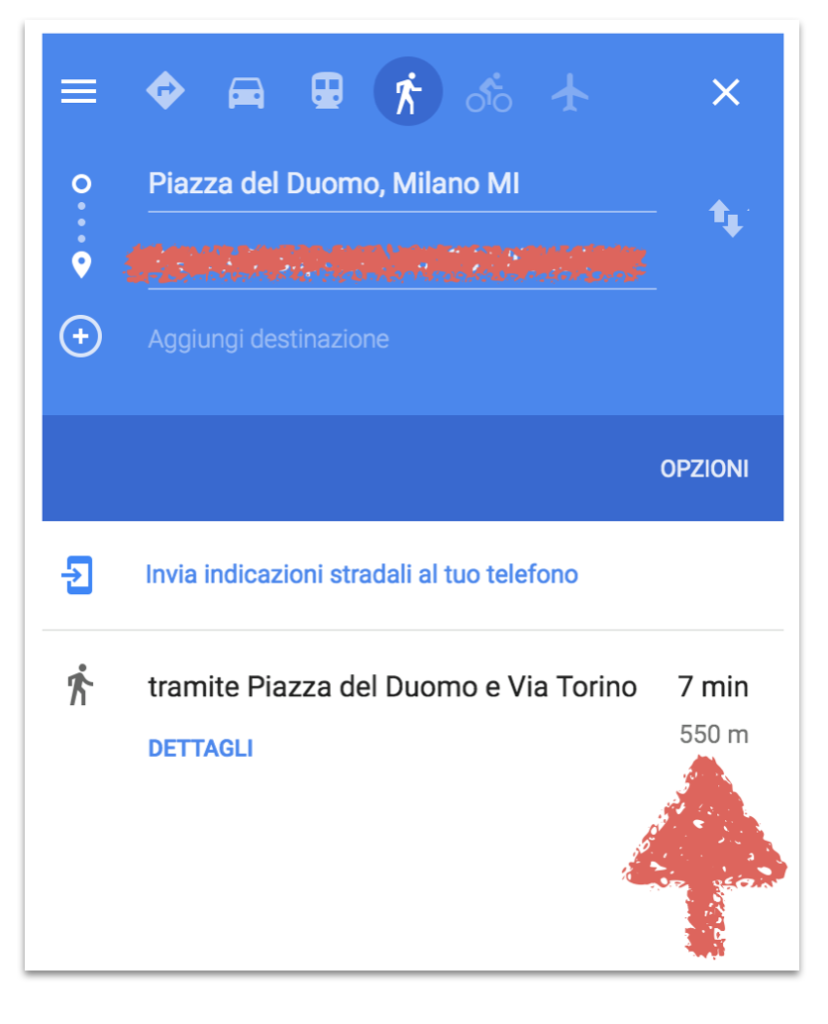Select the Via Torino walking route entry
The height and width of the screenshot is (1024, 828).
[x=392, y=686]
